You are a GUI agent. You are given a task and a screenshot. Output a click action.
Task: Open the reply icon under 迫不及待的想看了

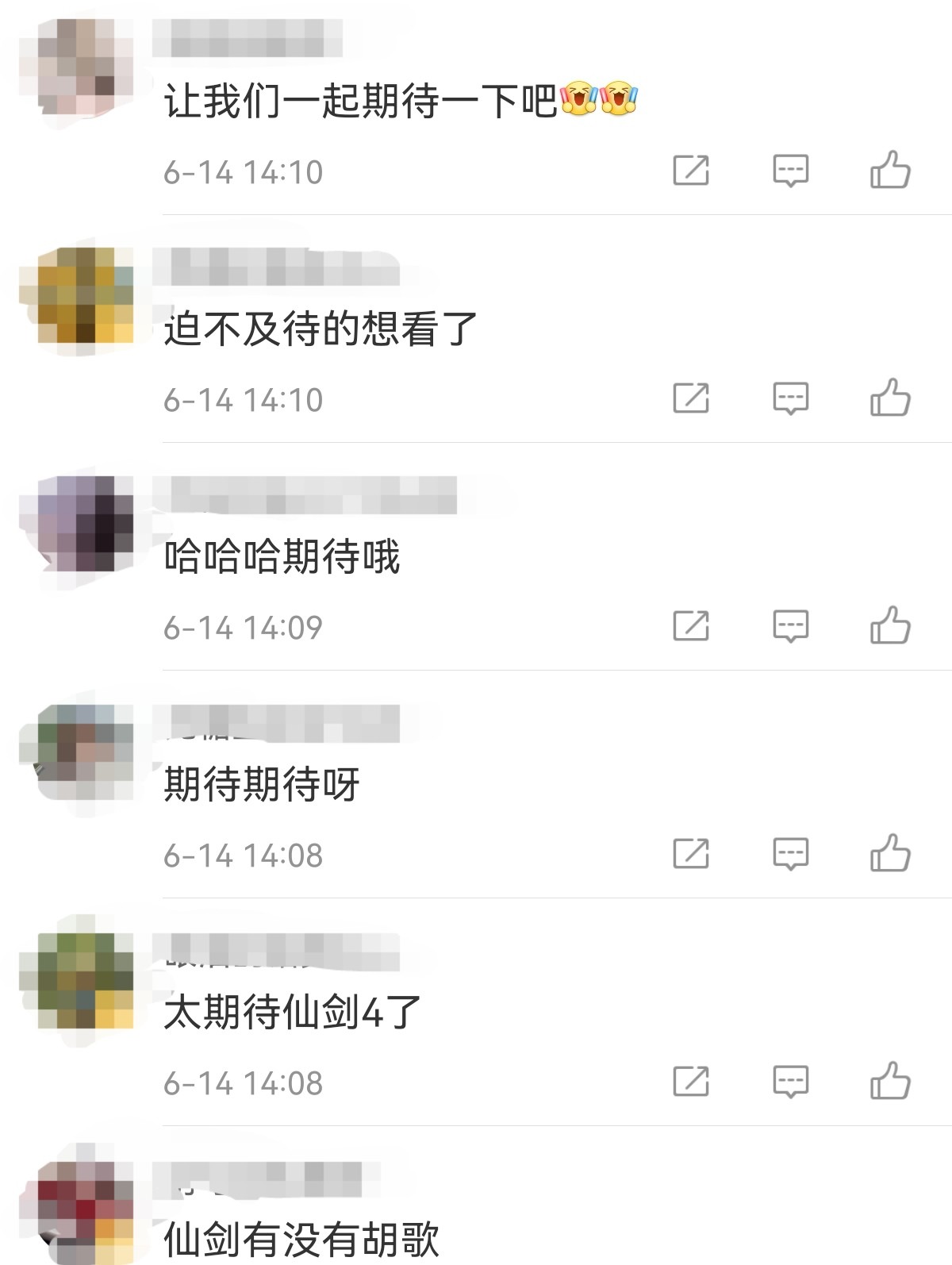pos(789,399)
